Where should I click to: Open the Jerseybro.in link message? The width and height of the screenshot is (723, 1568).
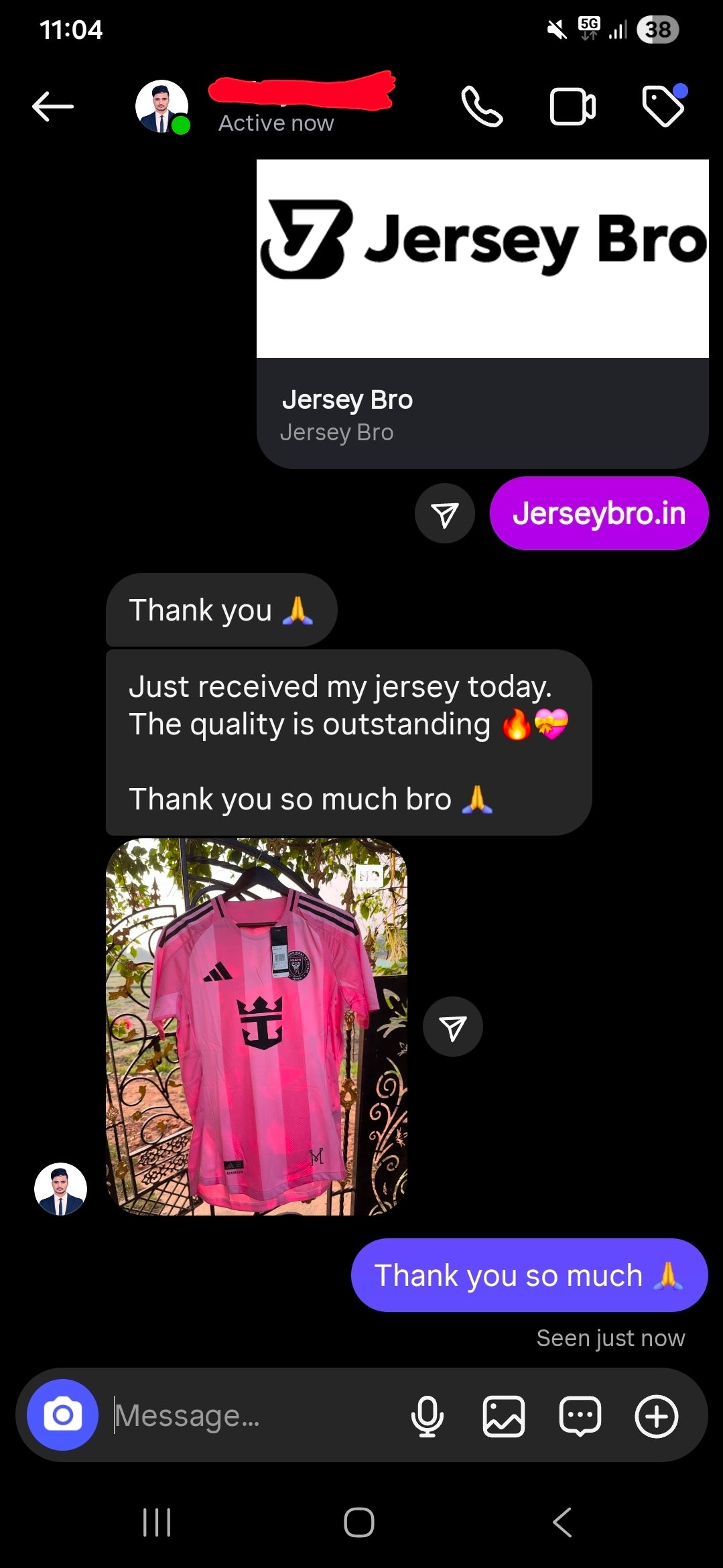click(x=598, y=514)
